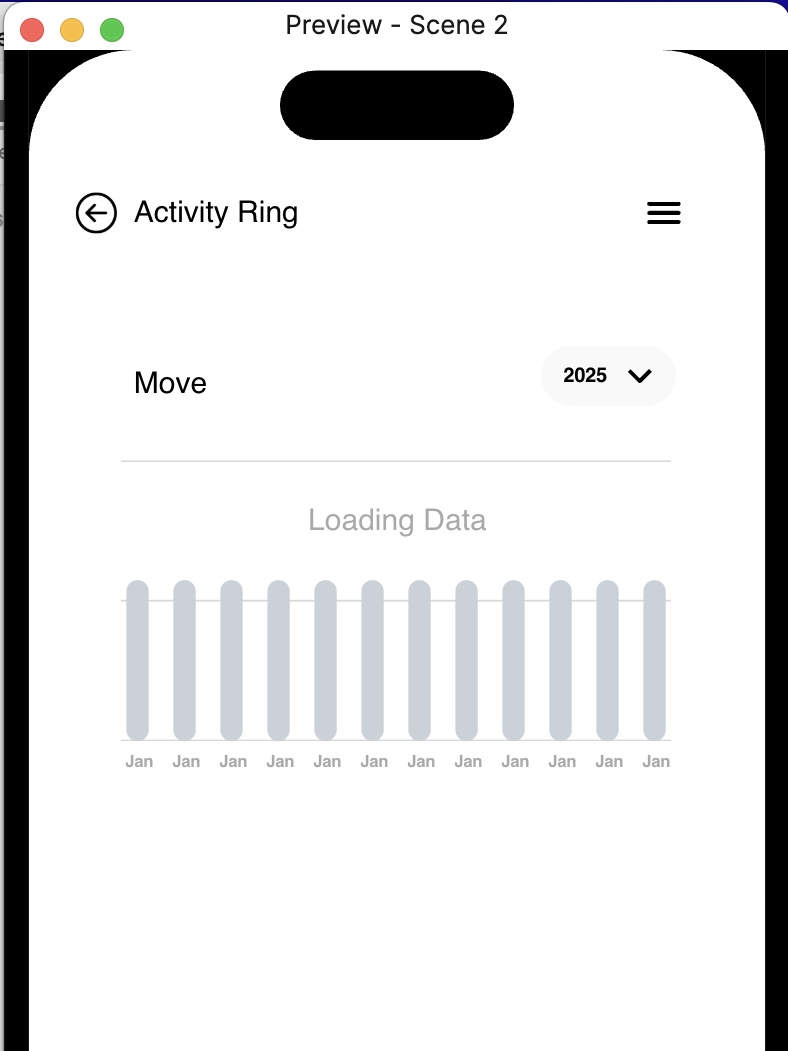Expand the year picker next to Move

coord(608,376)
